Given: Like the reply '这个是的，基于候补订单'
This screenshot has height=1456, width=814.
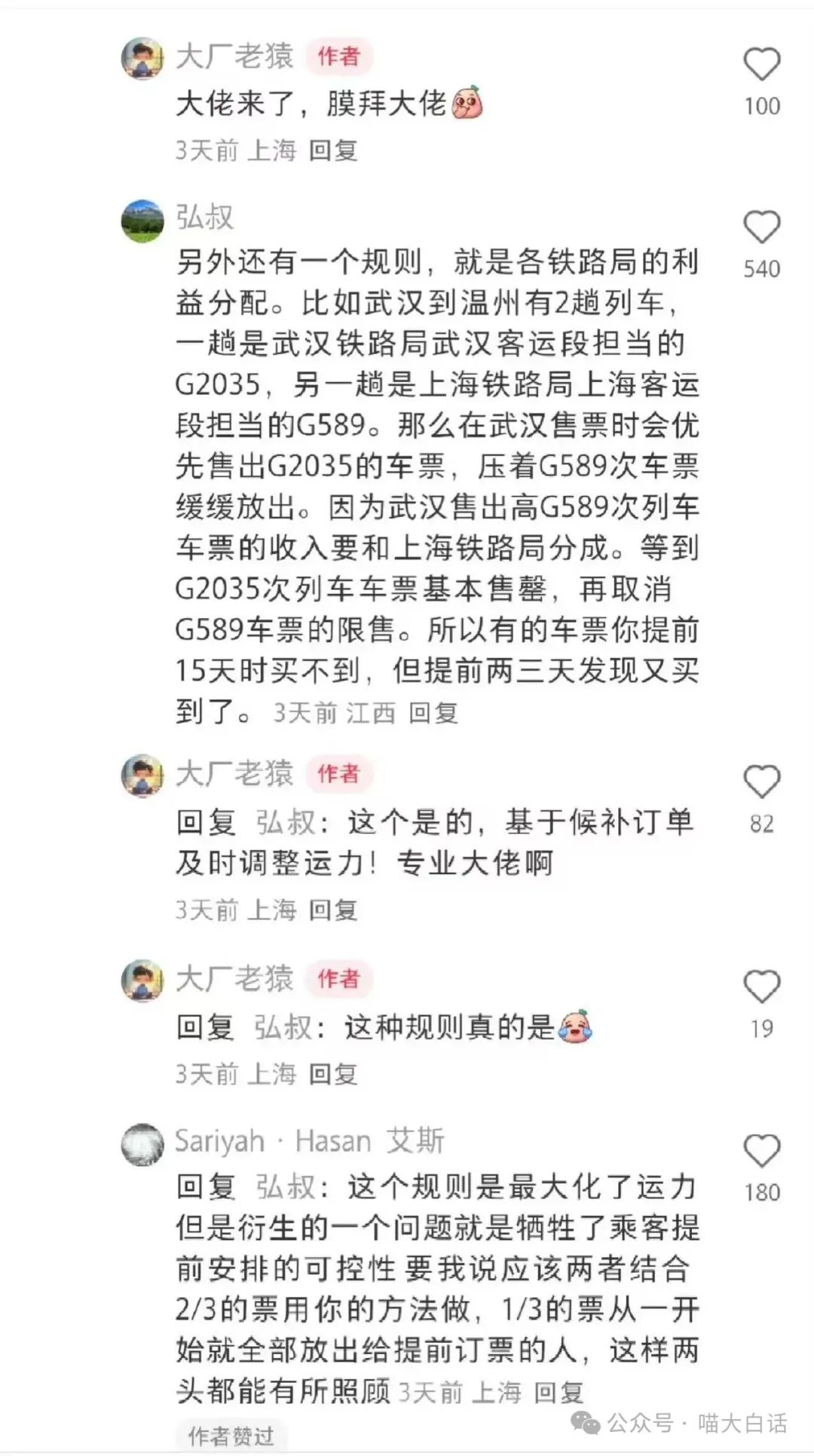Looking at the screenshot, I should click(x=761, y=782).
